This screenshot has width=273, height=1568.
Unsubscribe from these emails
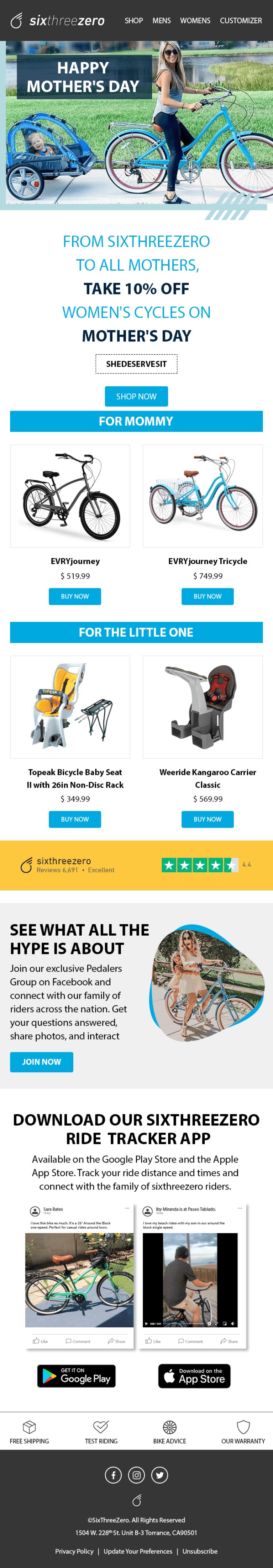tap(199, 1551)
